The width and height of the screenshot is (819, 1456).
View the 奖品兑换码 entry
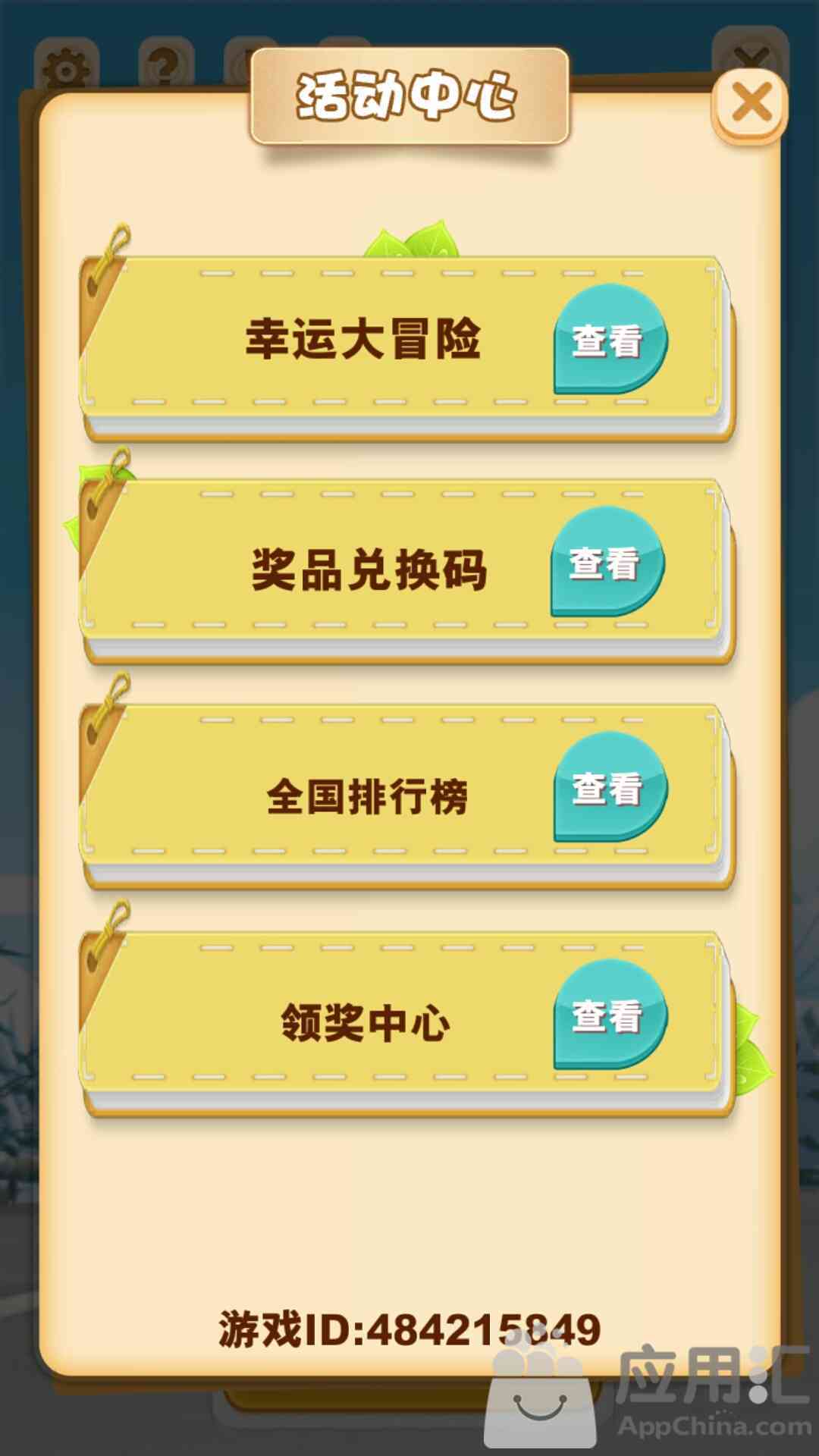click(x=607, y=562)
